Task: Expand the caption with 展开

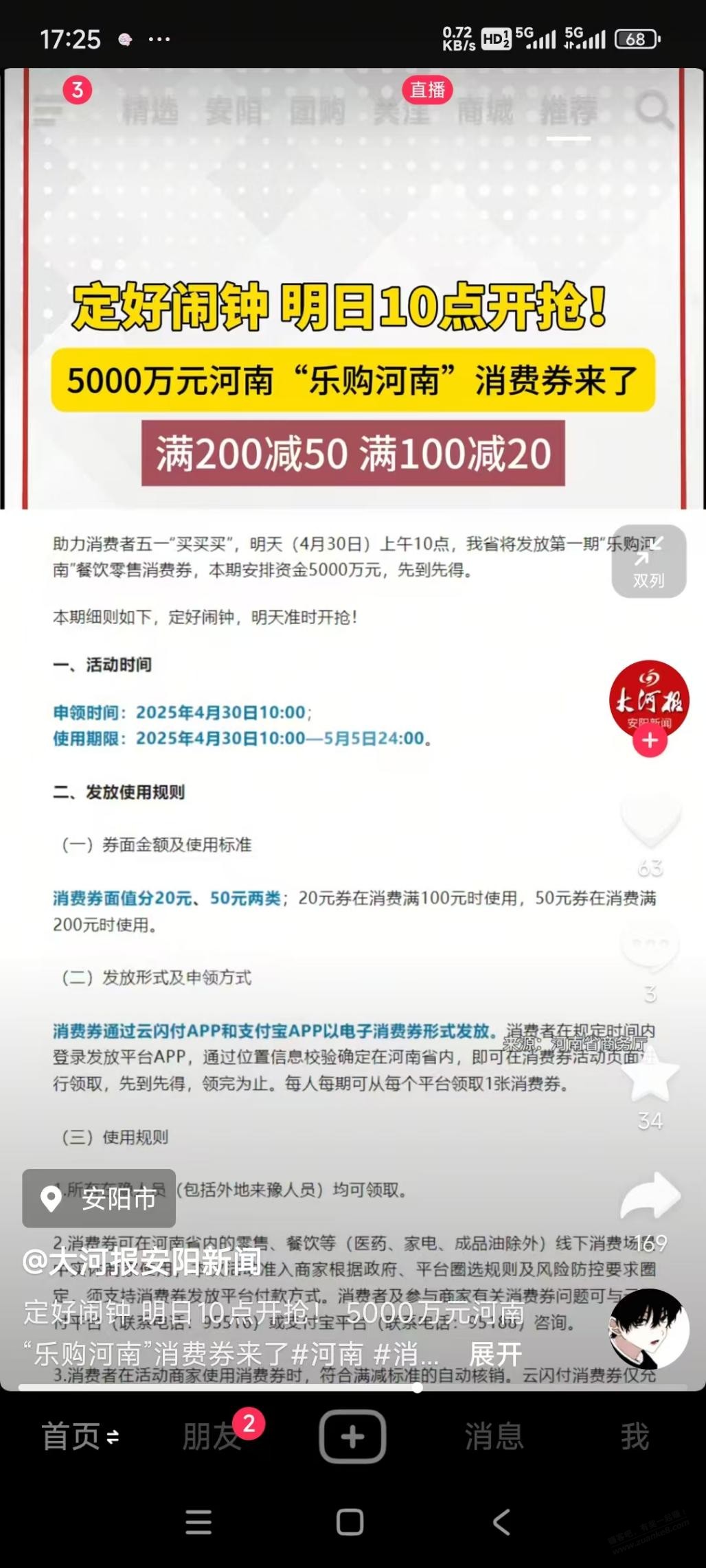Action: (x=495, y=1354)
